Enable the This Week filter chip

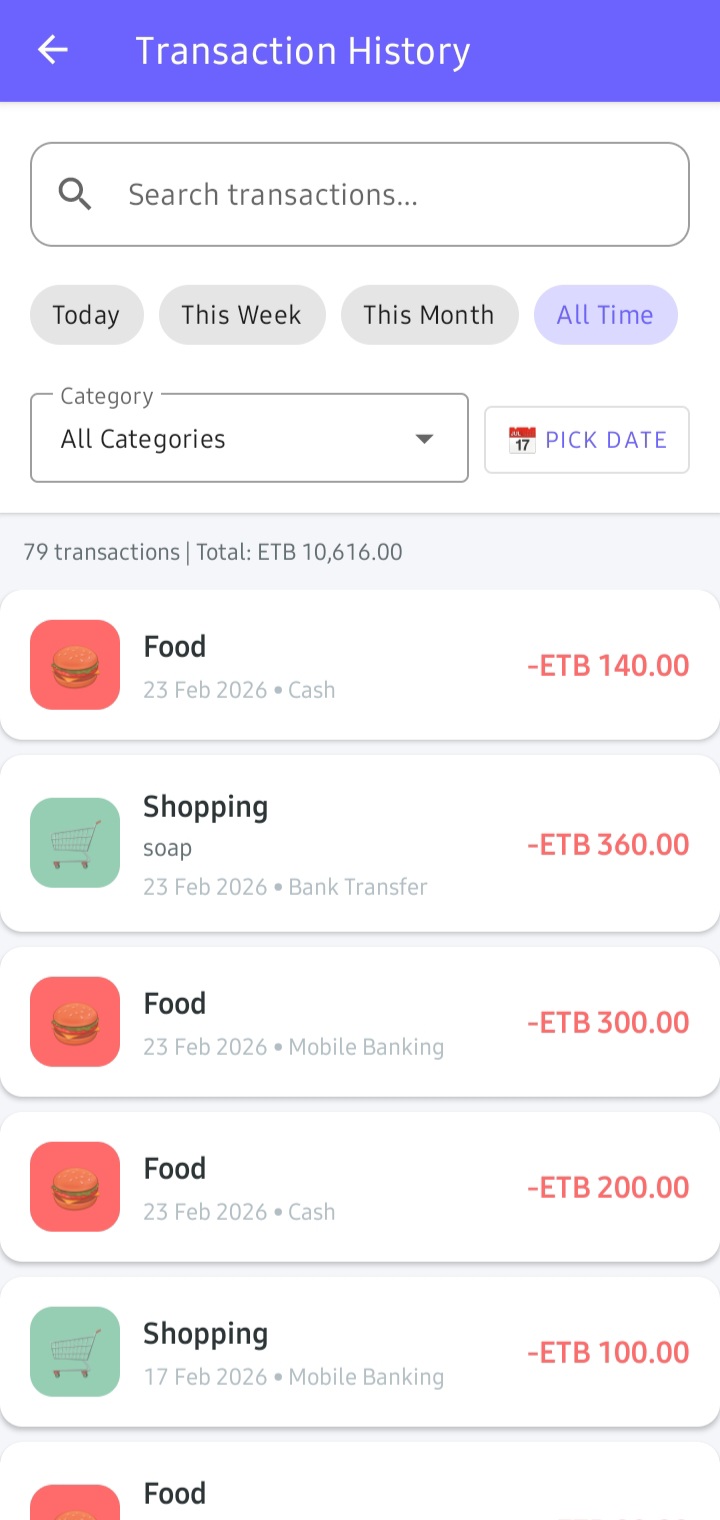(x=241, y=314)
